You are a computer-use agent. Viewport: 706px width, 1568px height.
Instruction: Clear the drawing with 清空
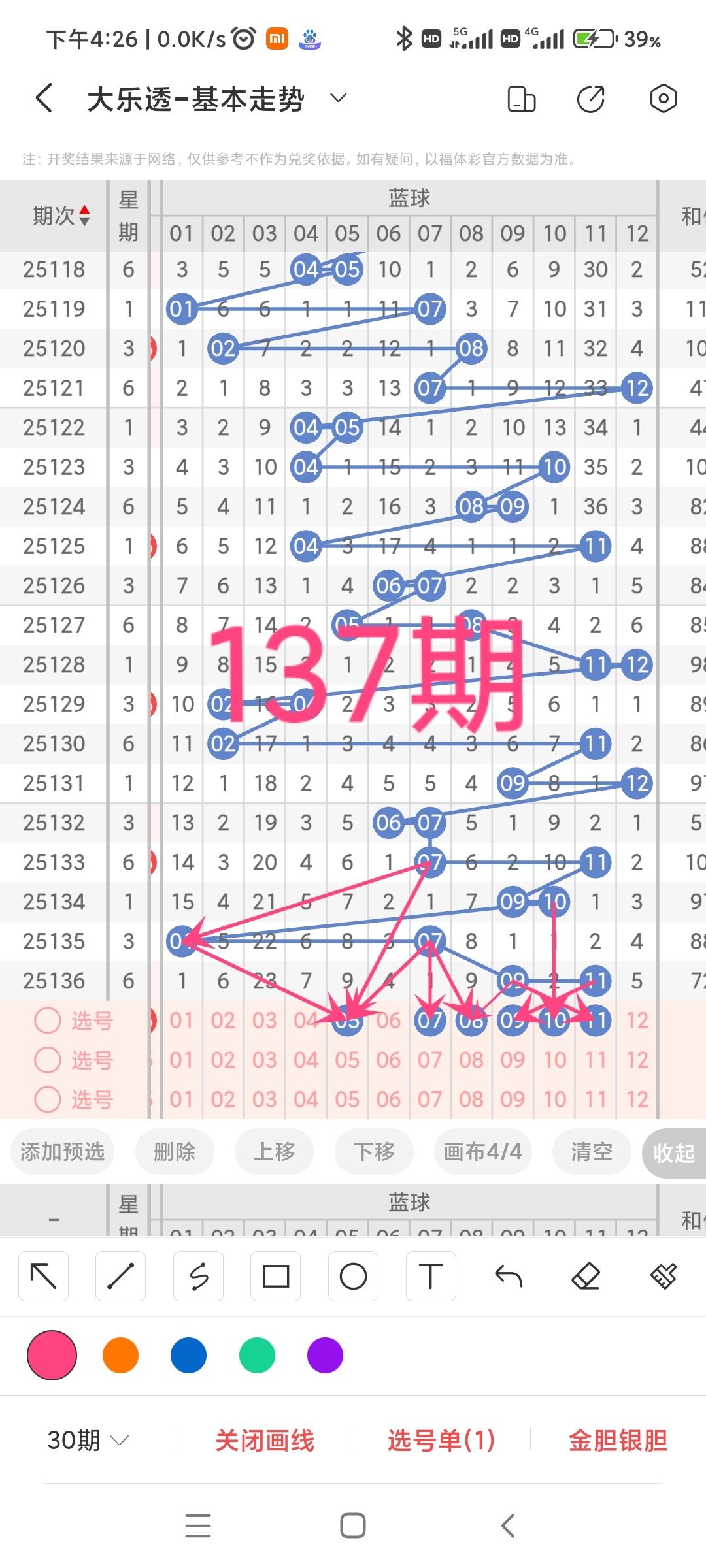coord(592,1151)
